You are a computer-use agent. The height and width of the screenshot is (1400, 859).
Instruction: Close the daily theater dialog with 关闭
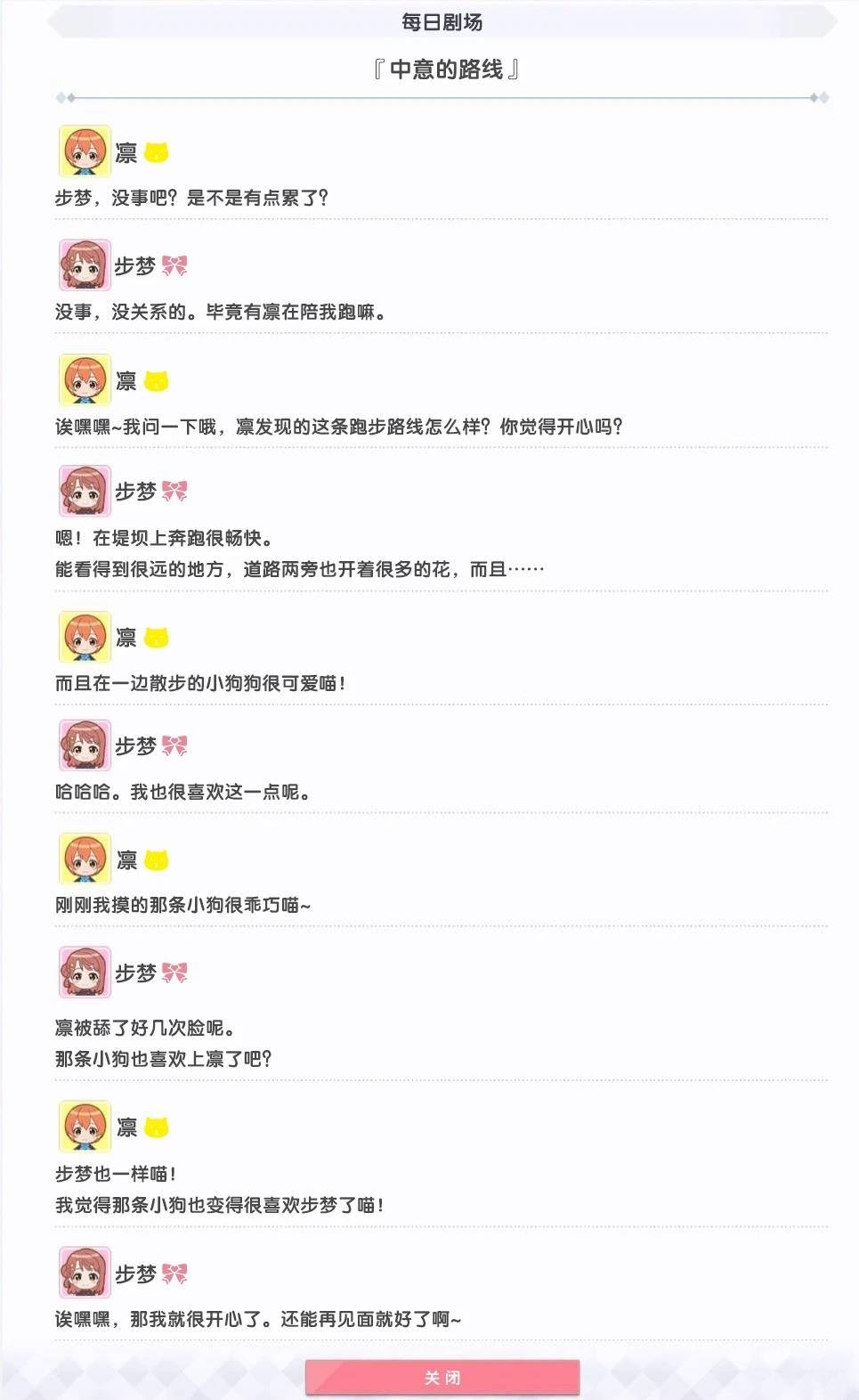442,1377
